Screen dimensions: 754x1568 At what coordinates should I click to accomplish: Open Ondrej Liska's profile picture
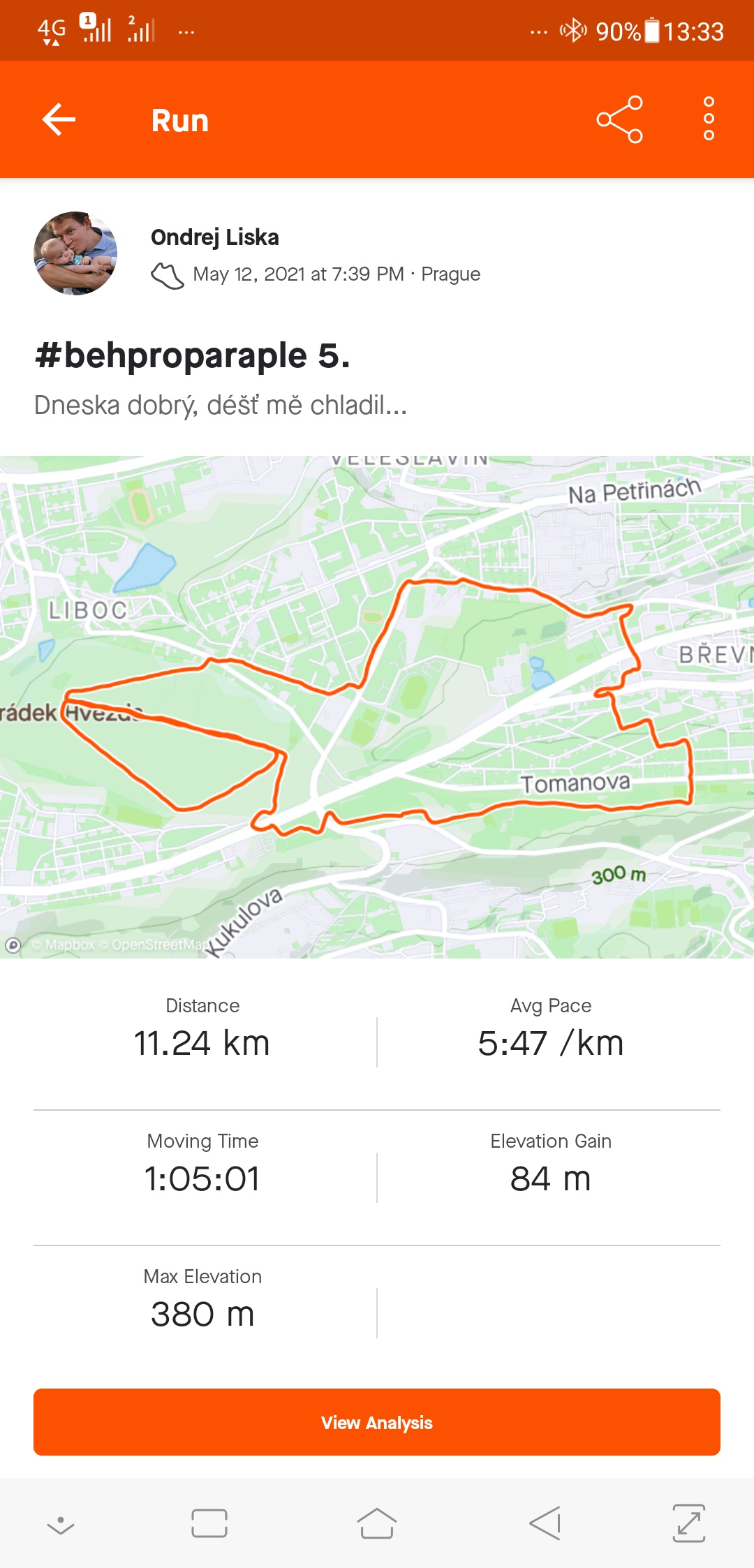75,253
